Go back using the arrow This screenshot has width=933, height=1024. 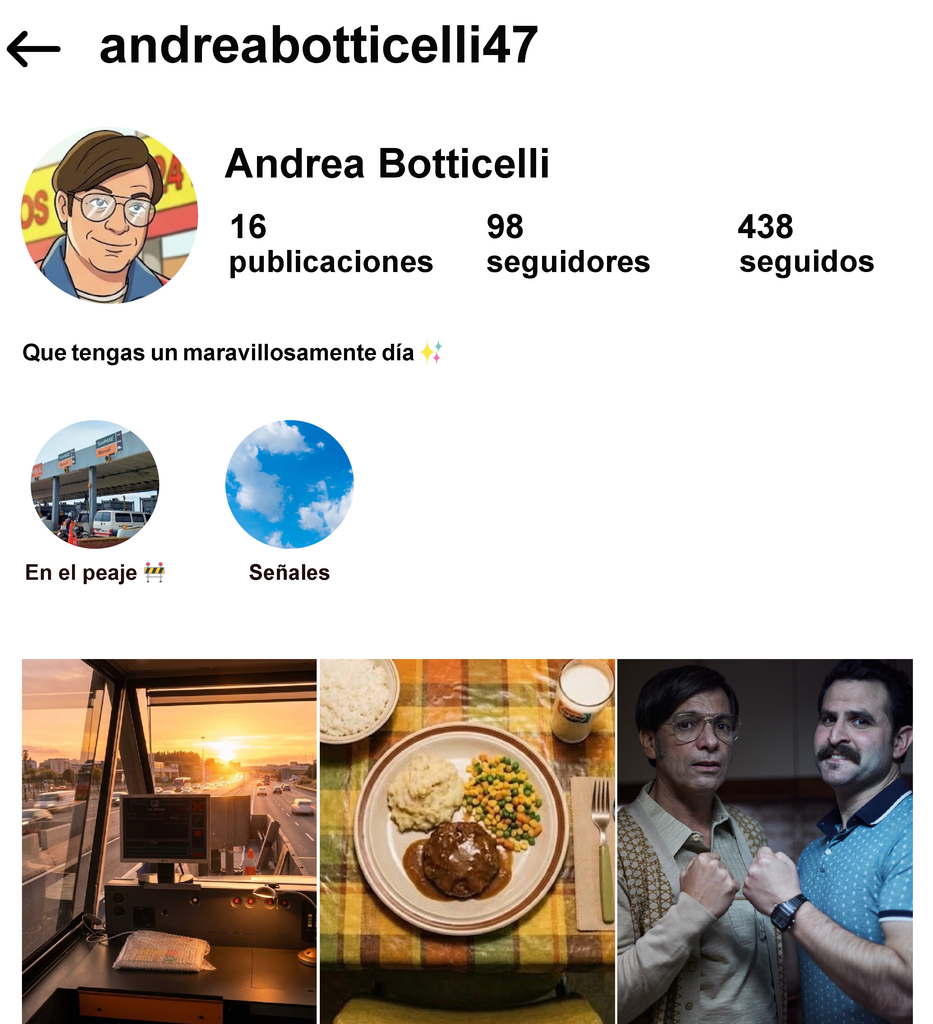pos(33,48)
